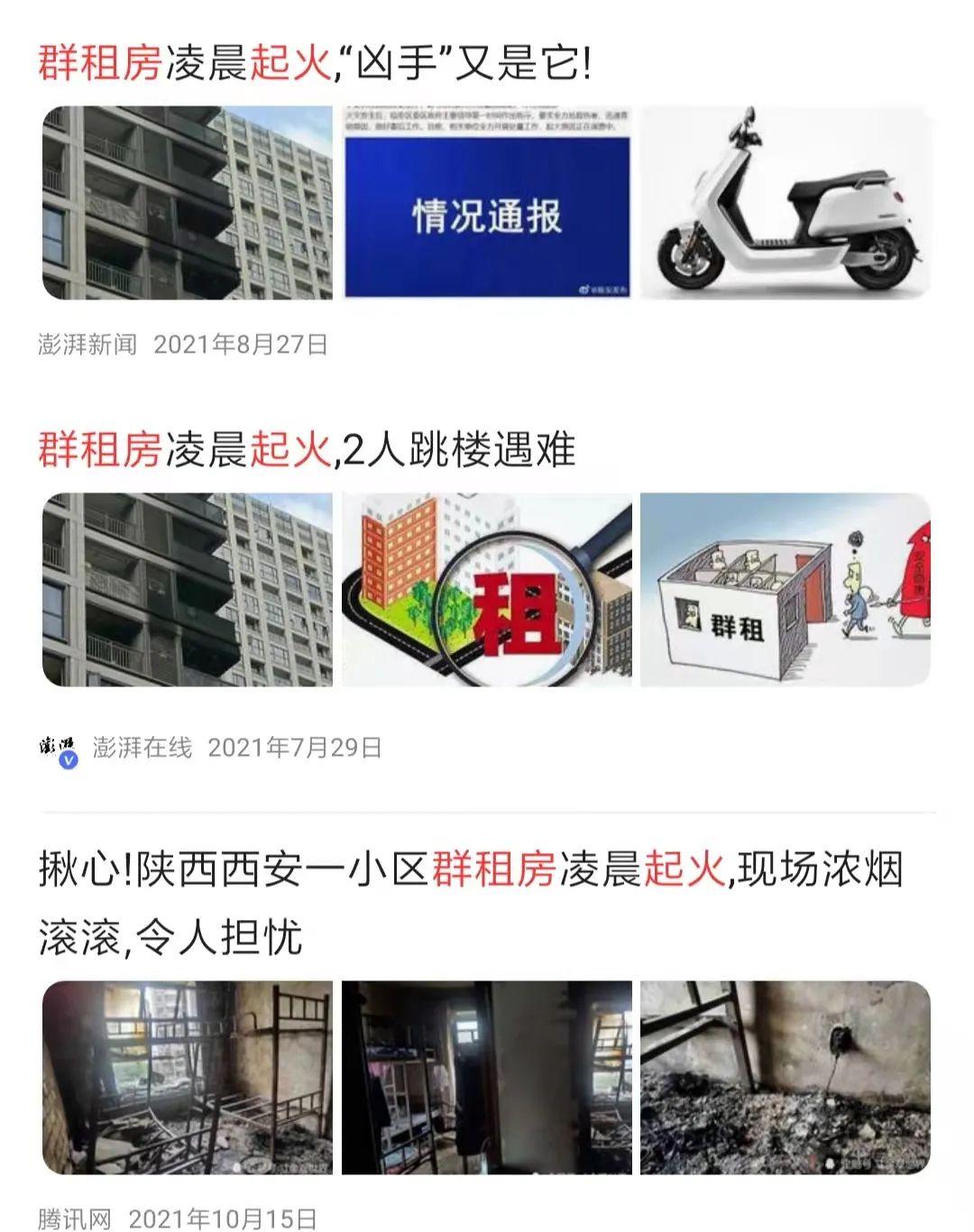Screen dimensions: 974x1232
Task: Tap the white electric scooter image
Action: coord(785,203)
